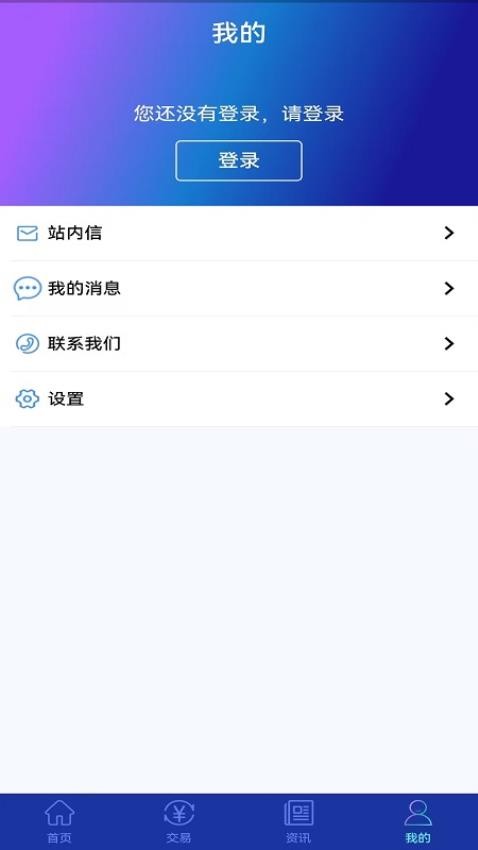478x850 pixels.
Task: Select the 我的 tab
Action: coord(418,822)
